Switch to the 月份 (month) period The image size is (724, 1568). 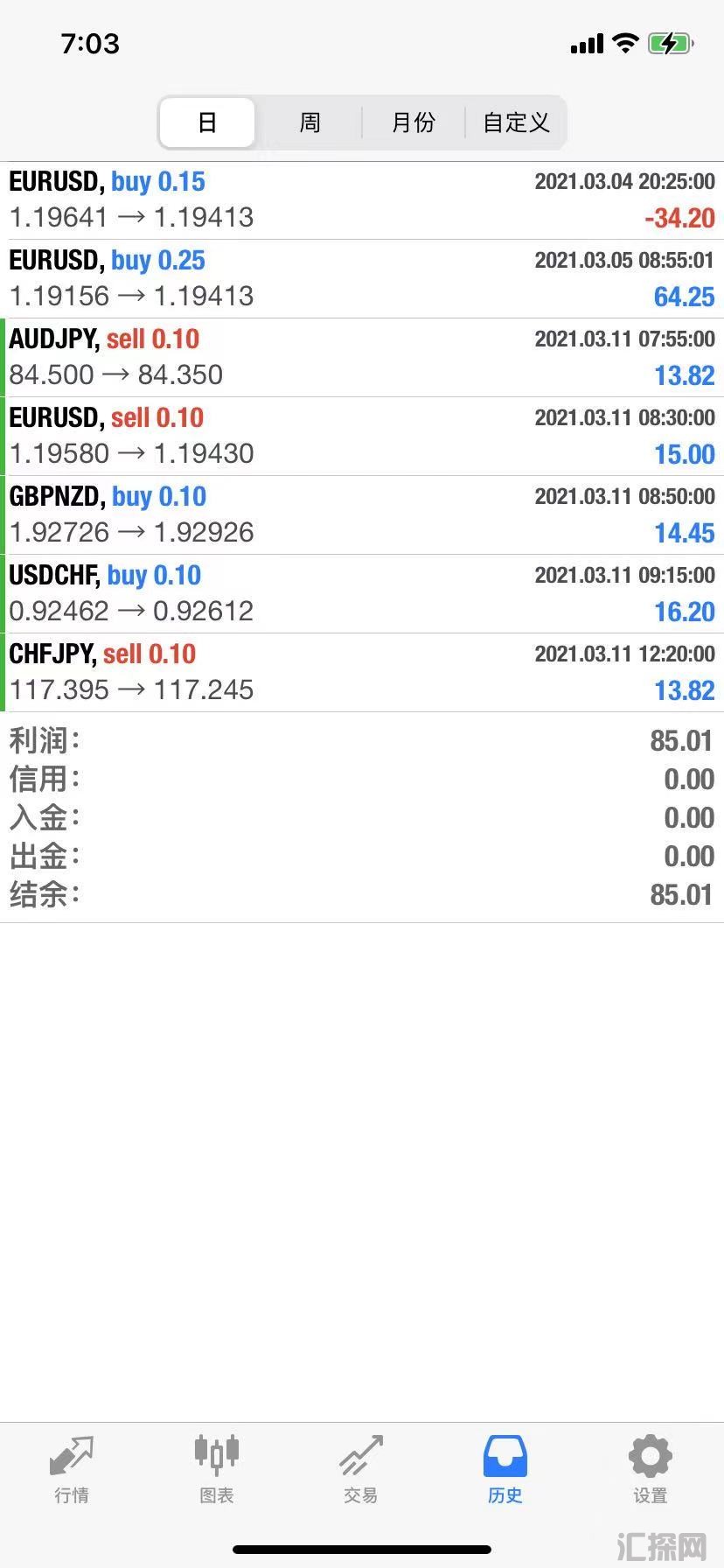pos(413,122)
